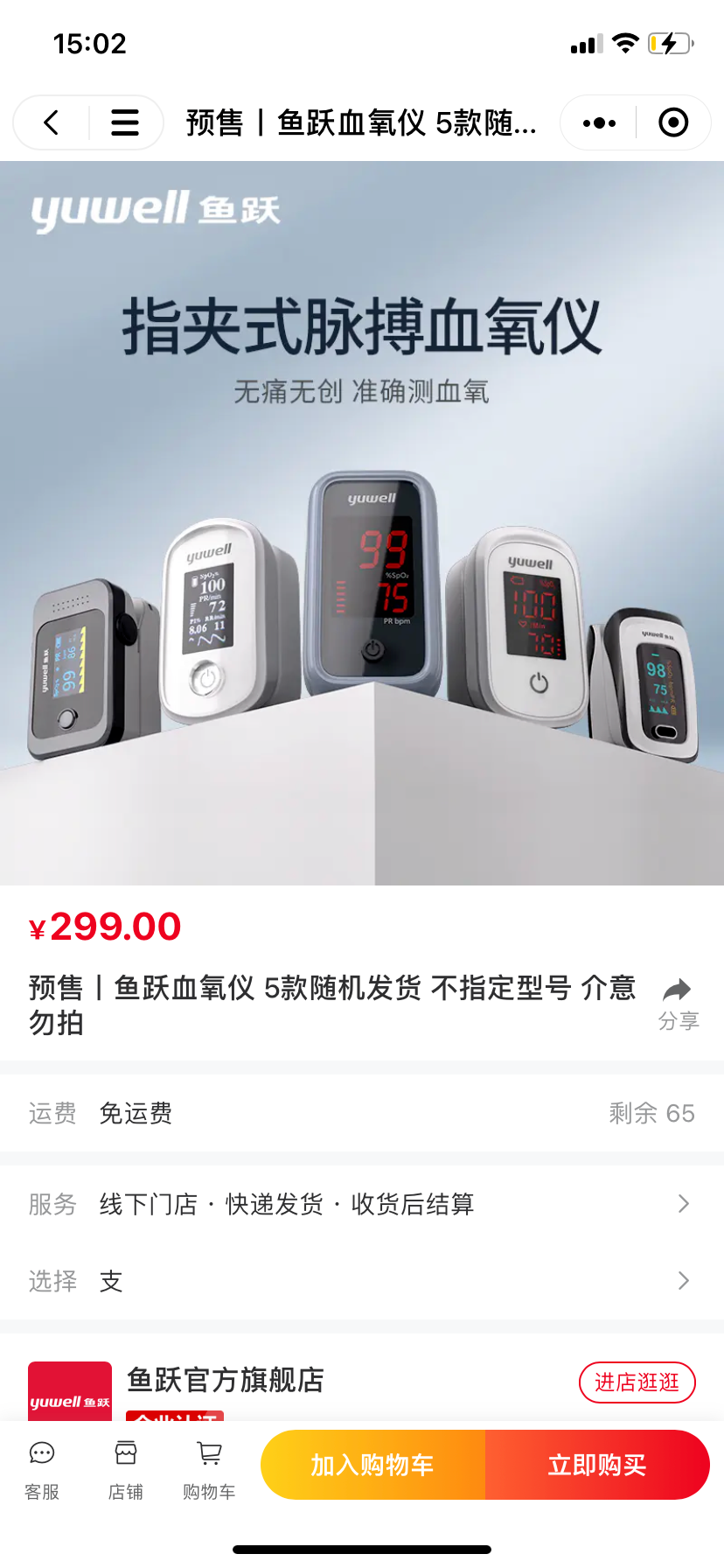Tap the back arrow to leave product page
The width and height of the screenshot is (724, 1568).
point(50,122)
